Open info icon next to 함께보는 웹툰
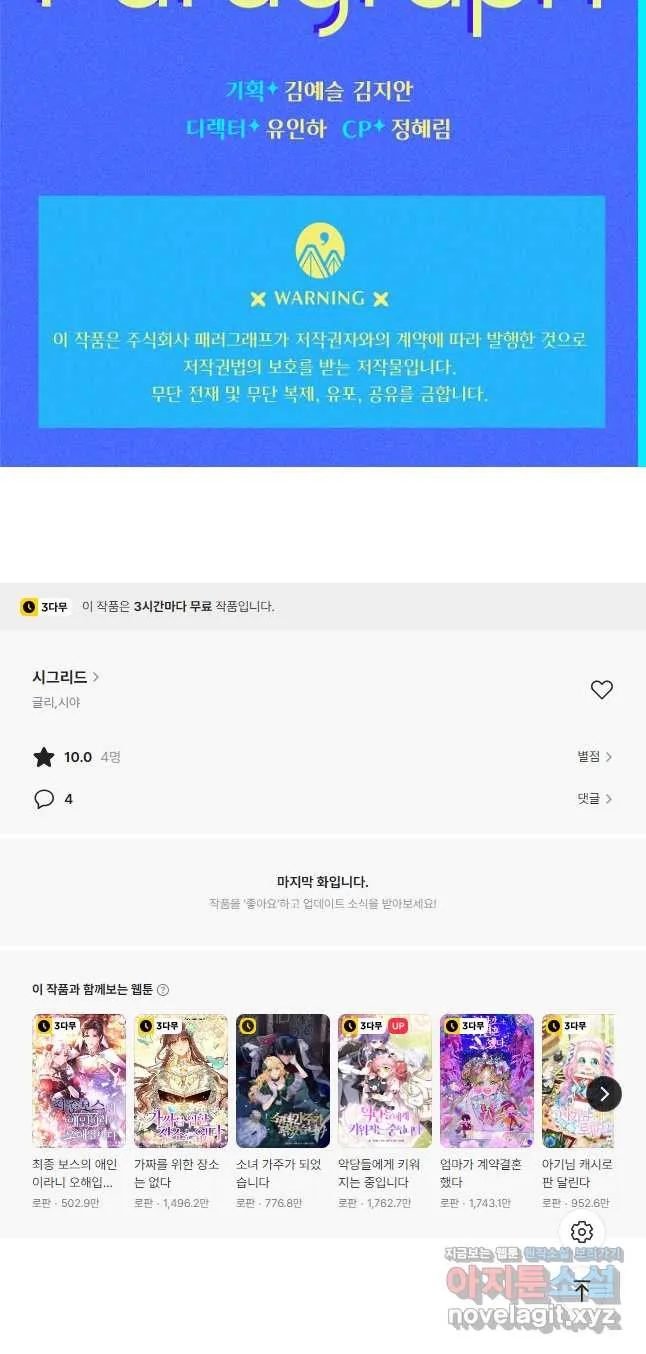This screenshot has height=1354, width=646. click(163, 990)
